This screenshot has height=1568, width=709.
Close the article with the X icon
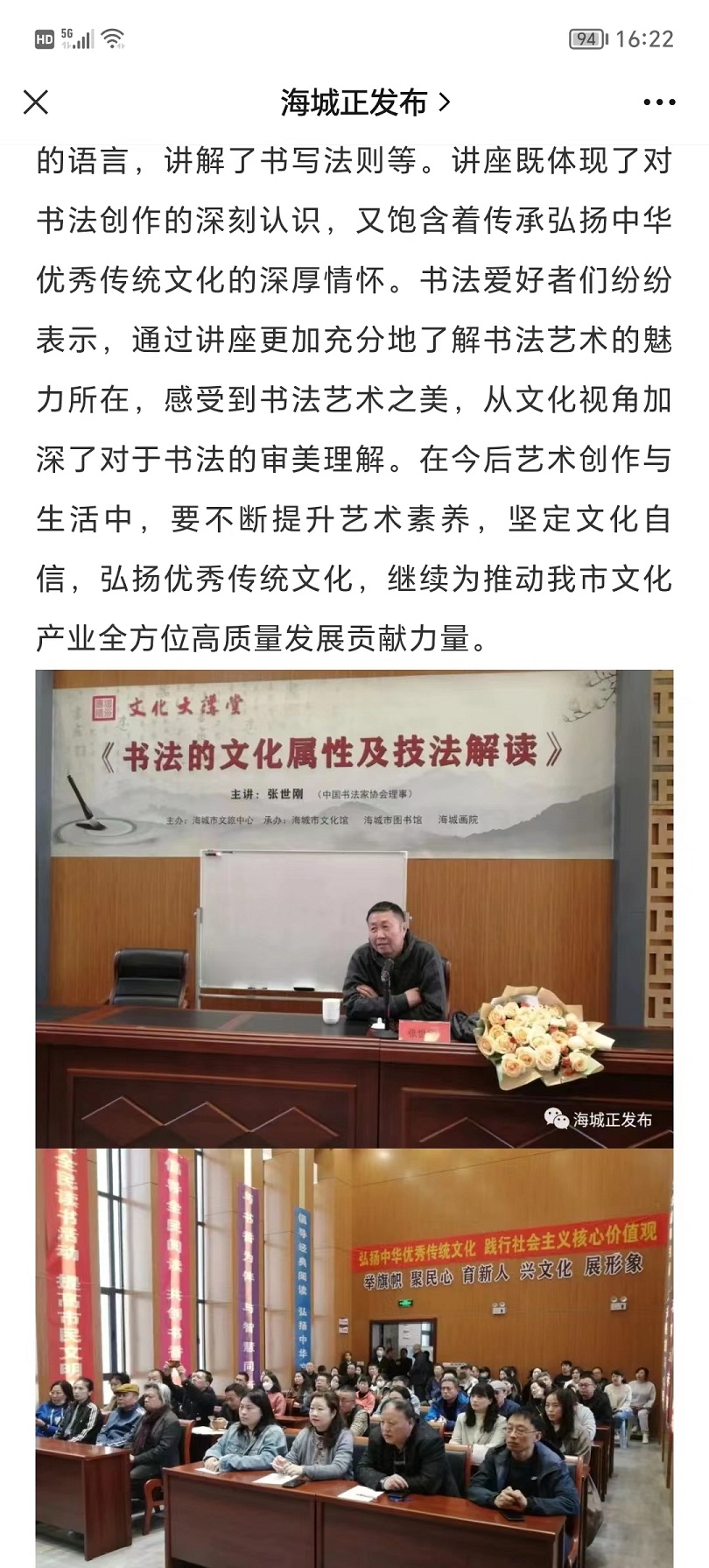point(36,102)
